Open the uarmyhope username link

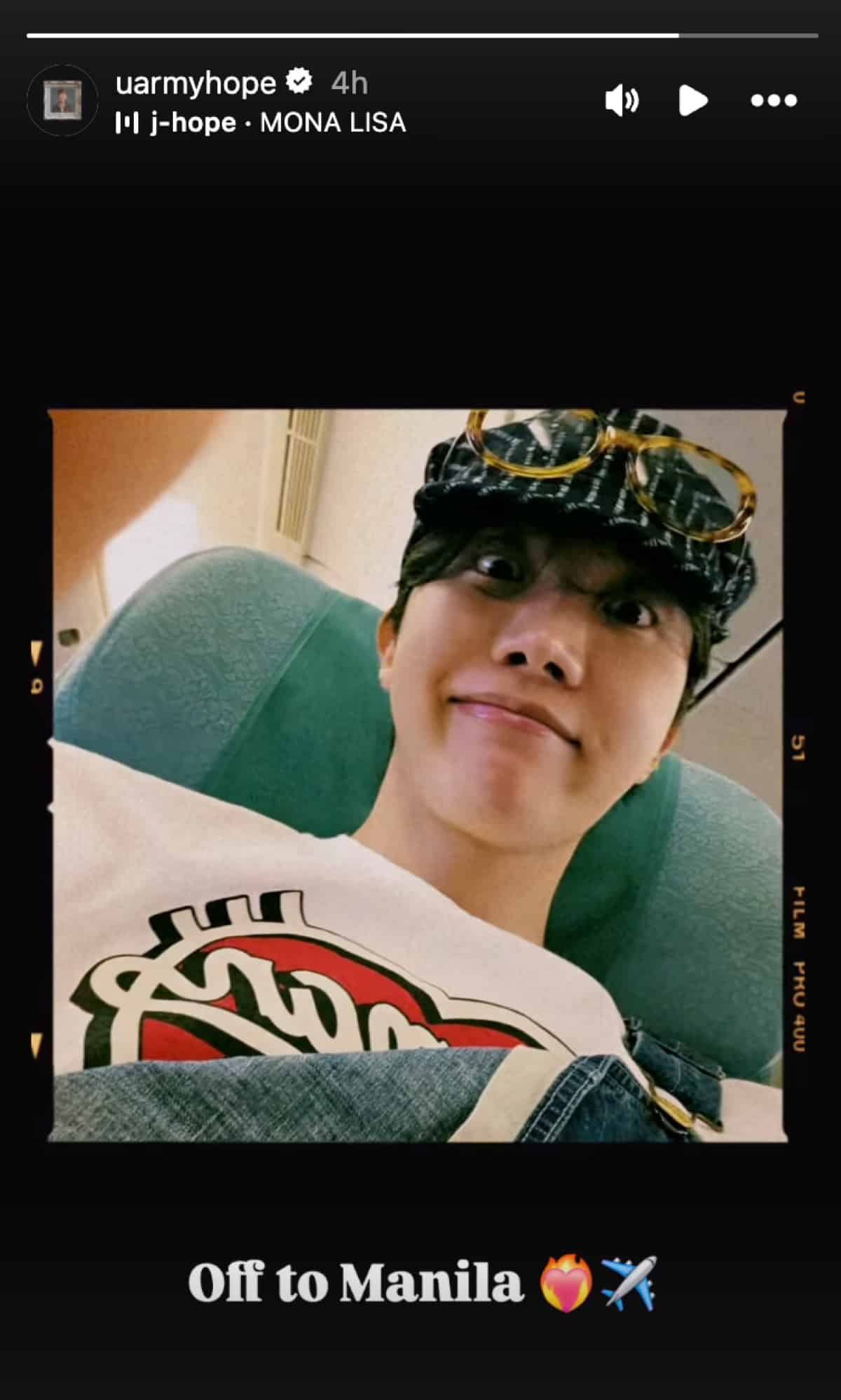[196, 83]
